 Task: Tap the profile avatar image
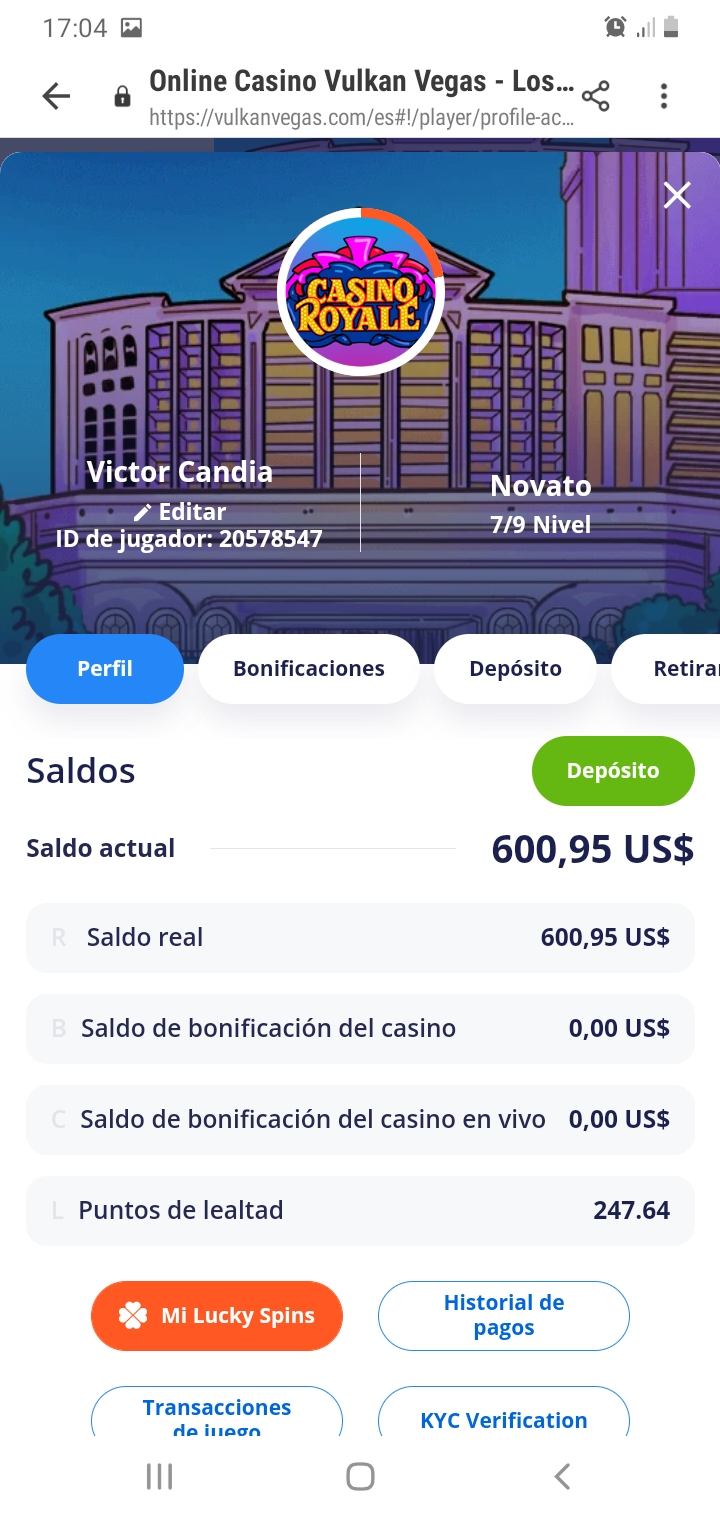360,291
